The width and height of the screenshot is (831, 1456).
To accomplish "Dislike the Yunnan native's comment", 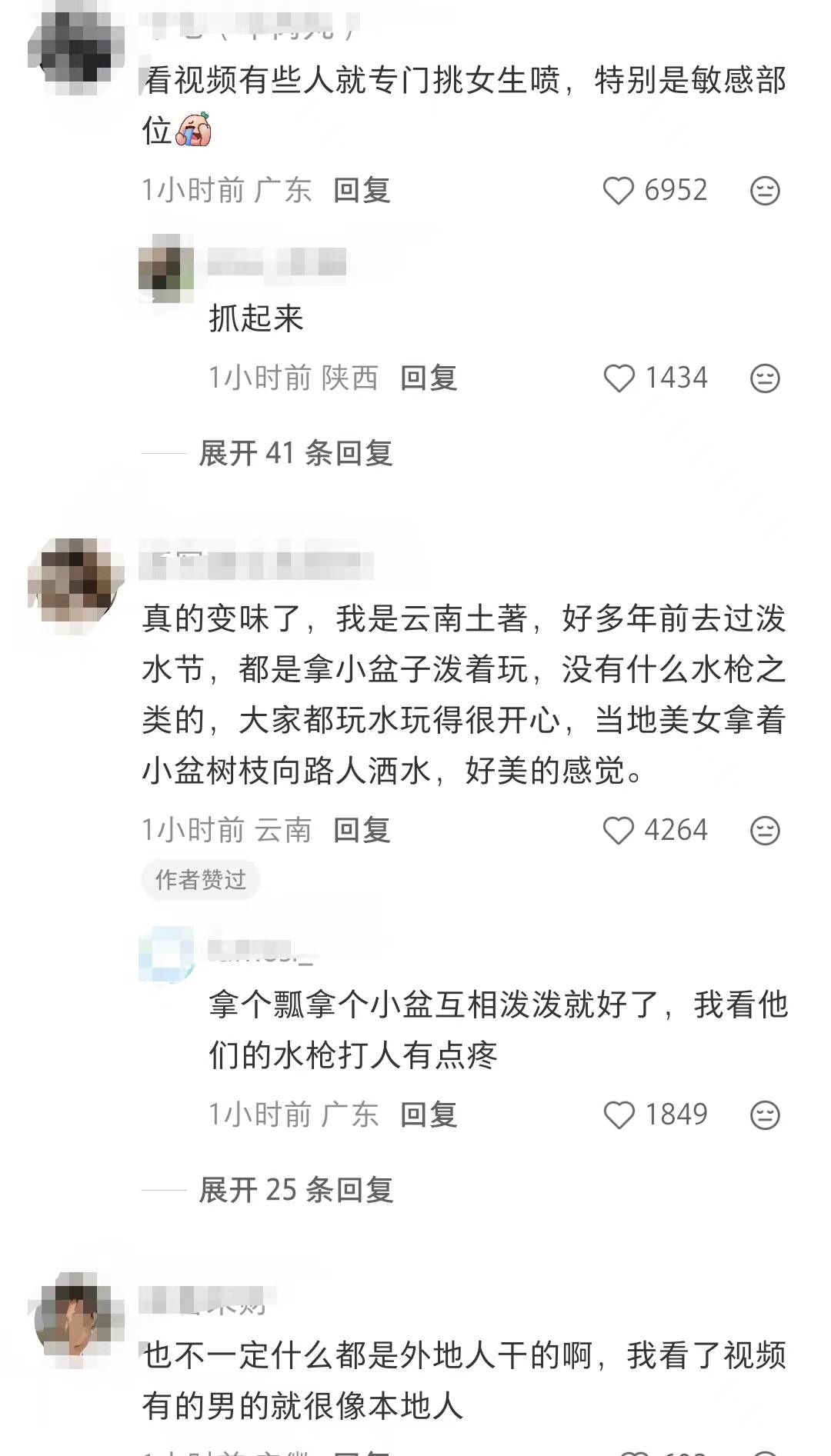I will 764,831.
